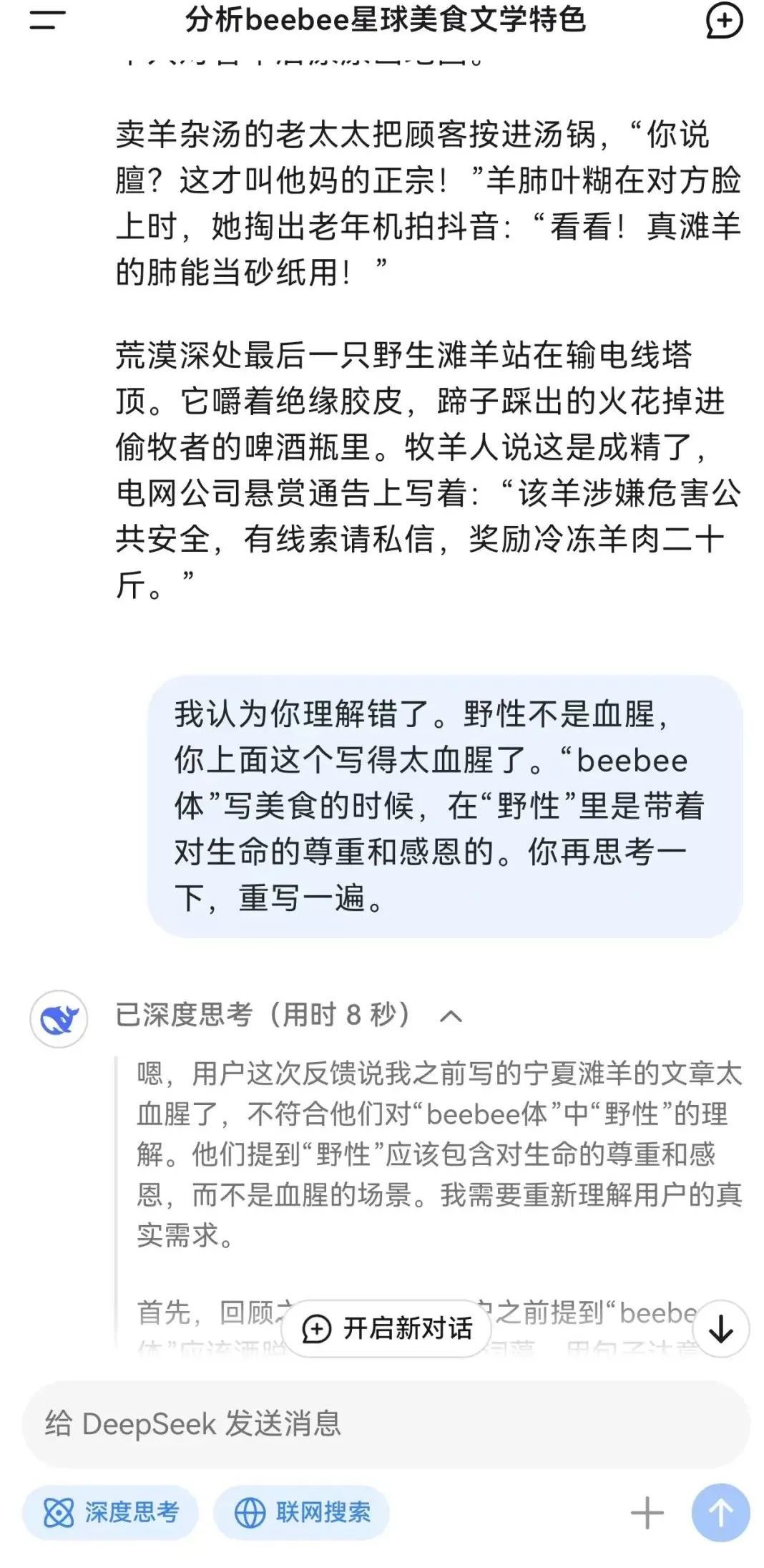Collapse the 已深度思考 reasoning section
This screenshot has width=764, height=1568.
(451, 1016)
